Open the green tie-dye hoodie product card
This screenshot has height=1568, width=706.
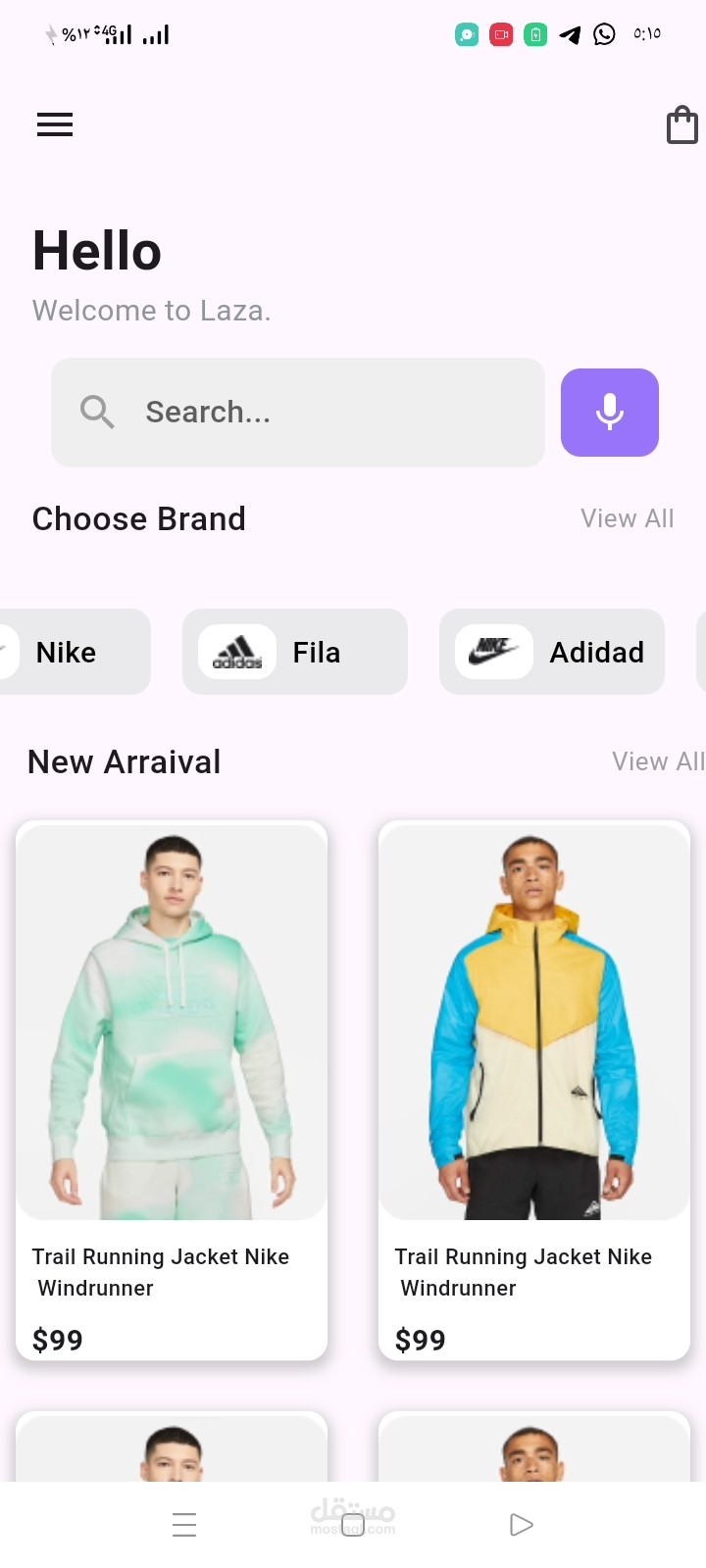coord(172,1088)
